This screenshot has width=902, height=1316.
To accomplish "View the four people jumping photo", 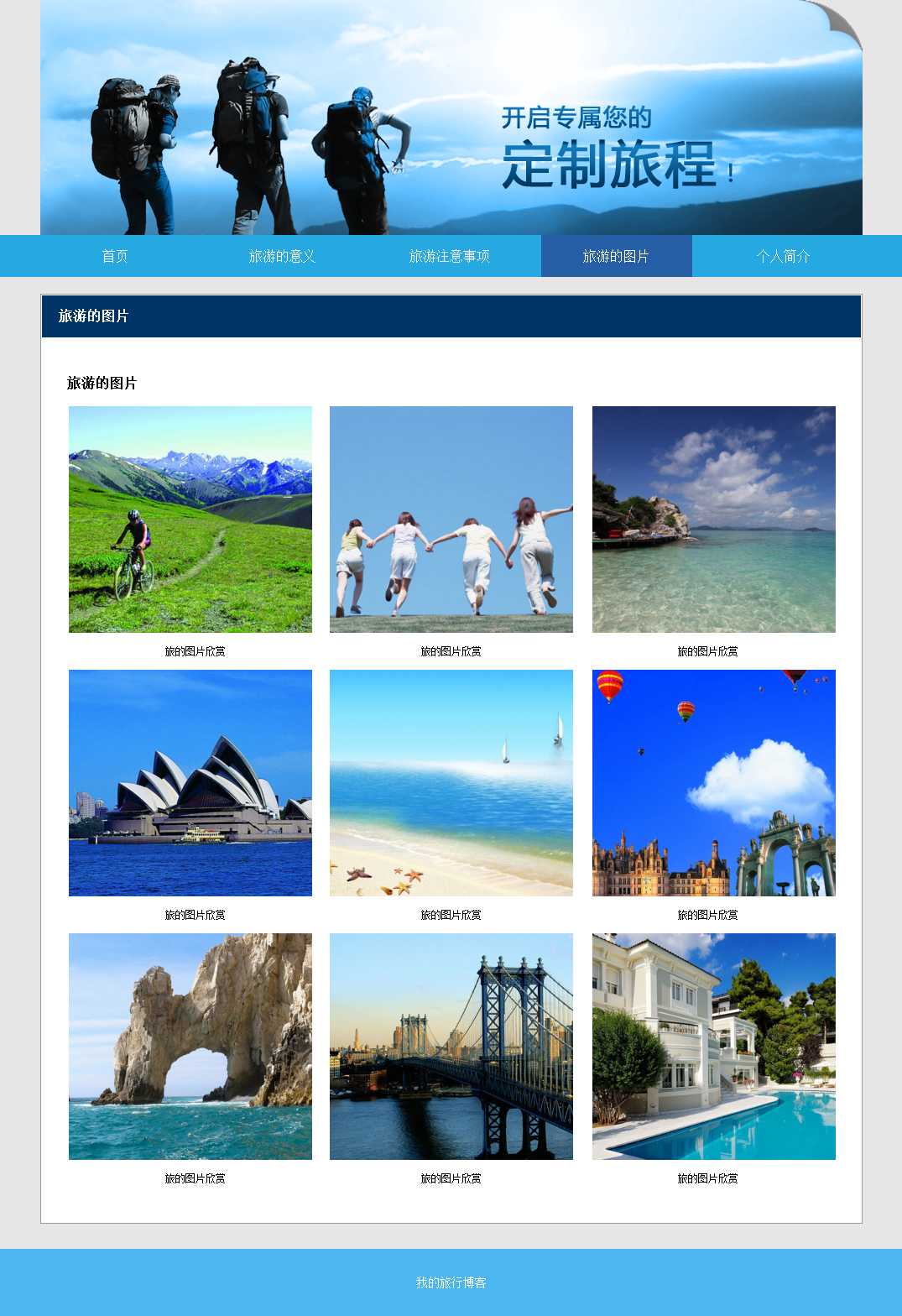I will point(451,520).
